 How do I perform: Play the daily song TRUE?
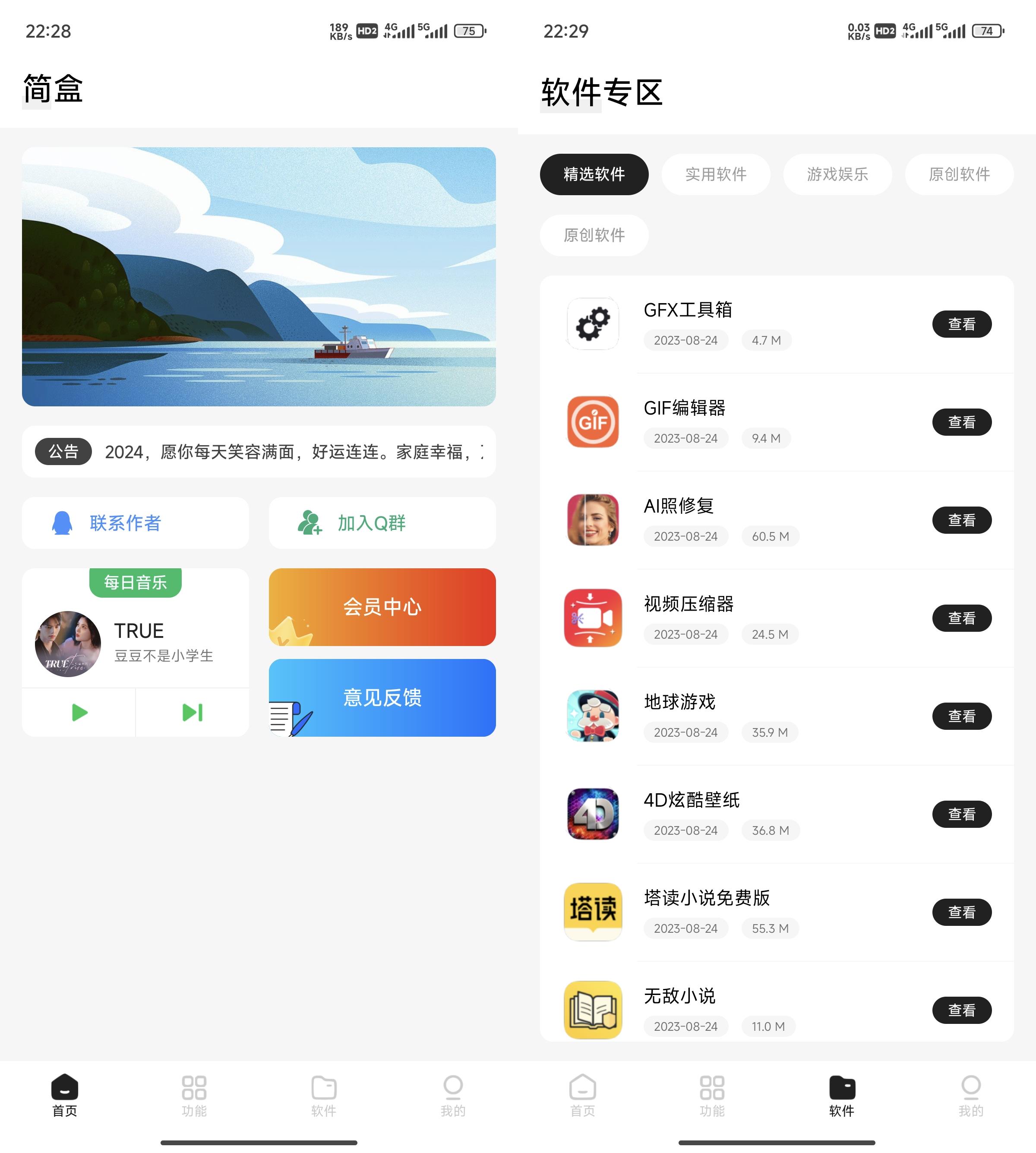coord(79,712)
